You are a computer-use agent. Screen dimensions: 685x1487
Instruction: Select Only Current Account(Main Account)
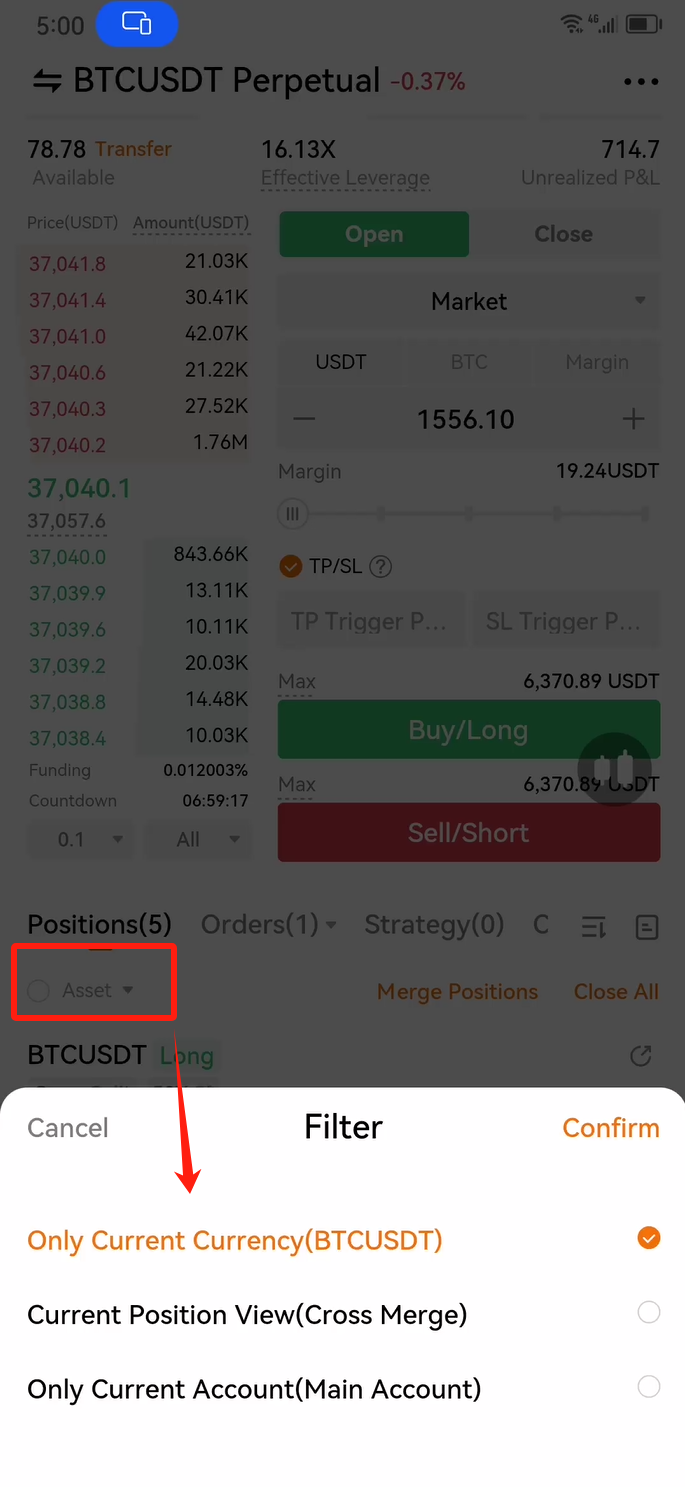(254, 1389)
